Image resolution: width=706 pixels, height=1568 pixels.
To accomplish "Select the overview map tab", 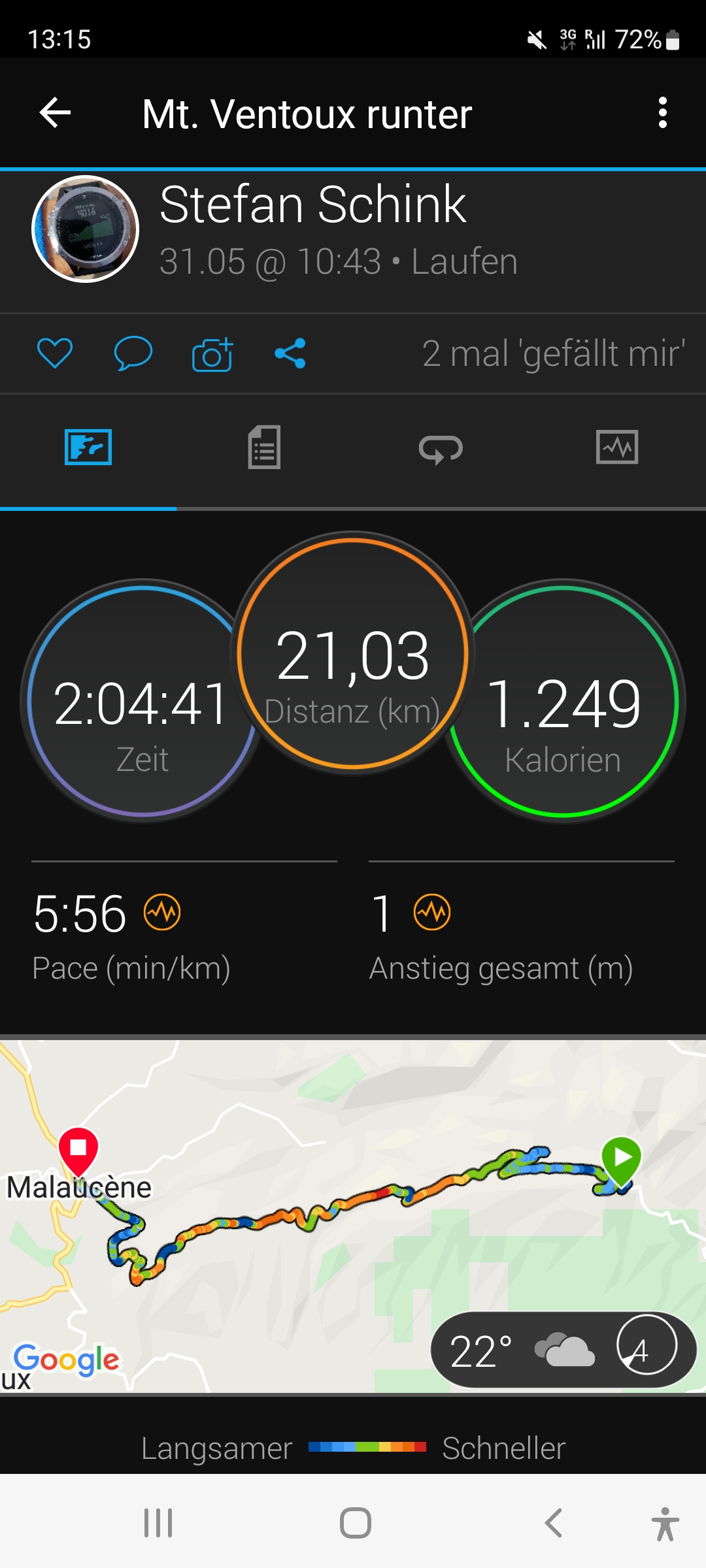I will pyautogui.click(x=88, y=448).
